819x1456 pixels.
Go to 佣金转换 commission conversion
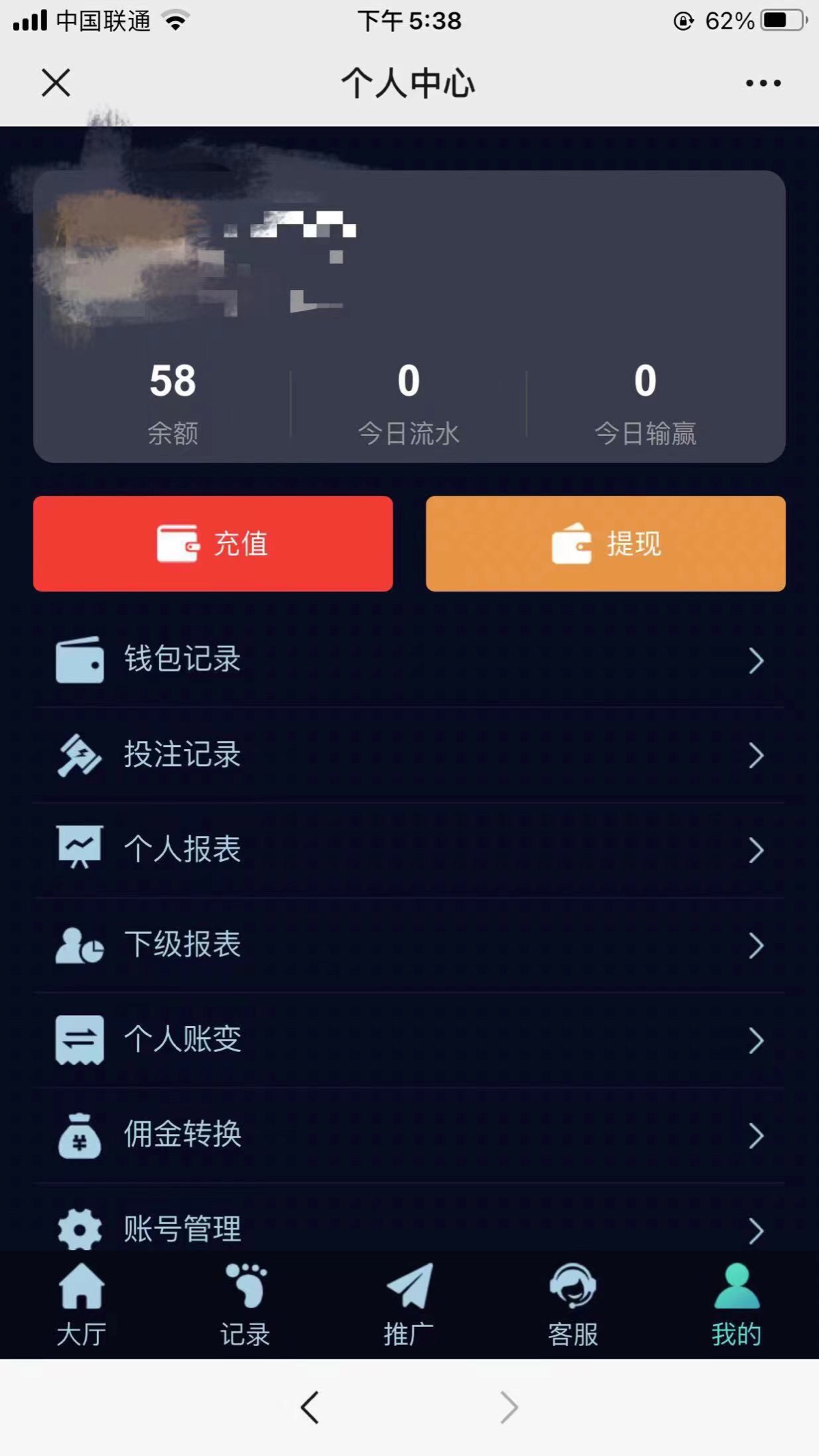pos(409,1135)
